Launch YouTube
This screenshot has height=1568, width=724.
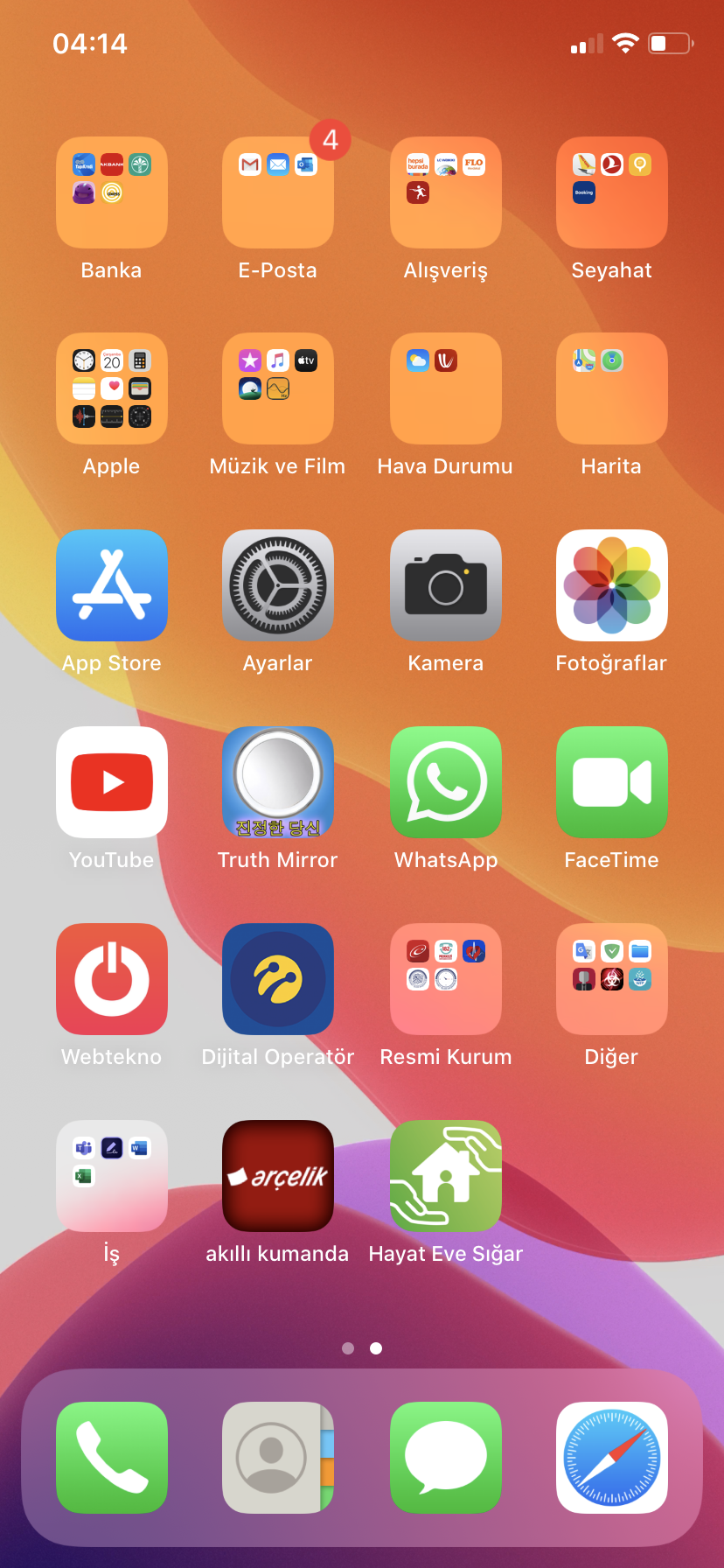pos(112,782)
